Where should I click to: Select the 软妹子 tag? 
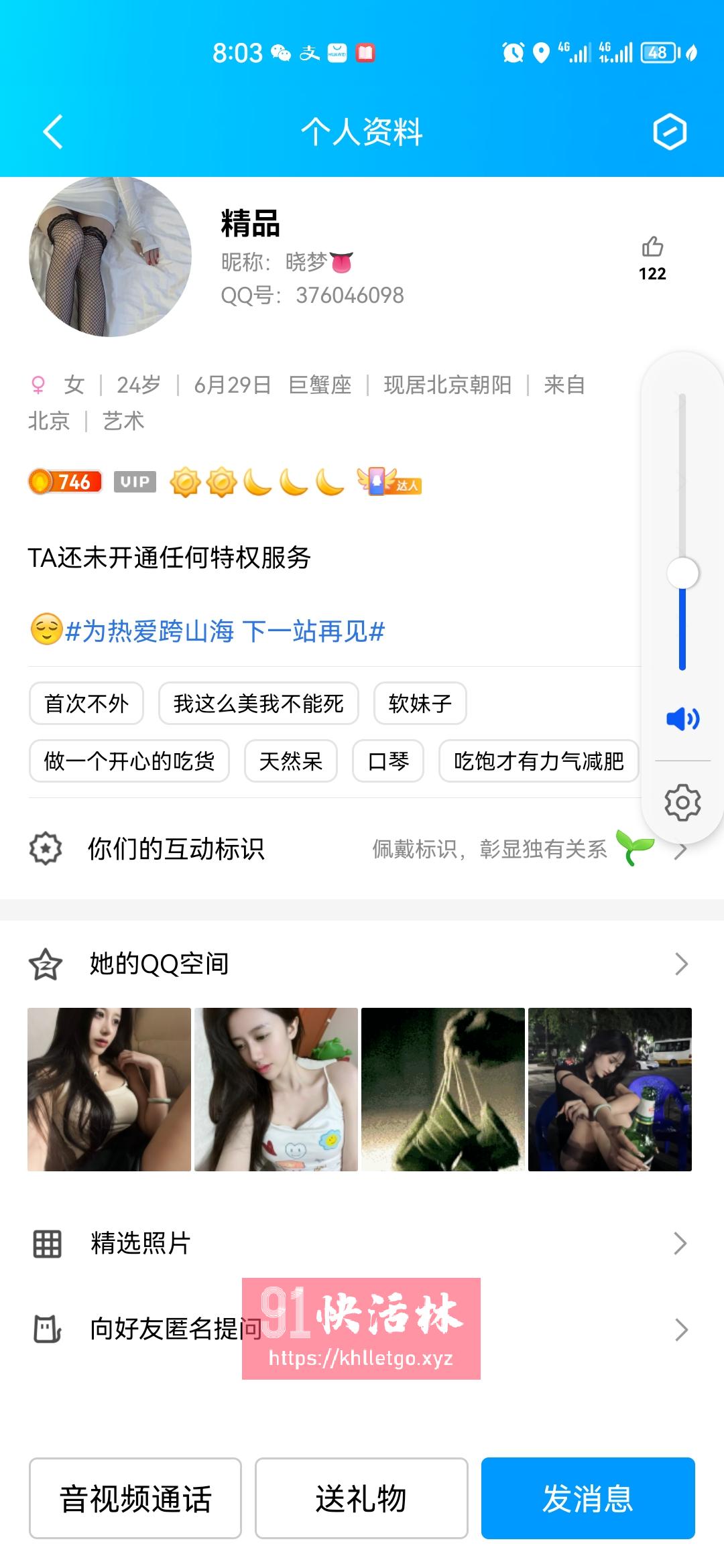[421, 704]
